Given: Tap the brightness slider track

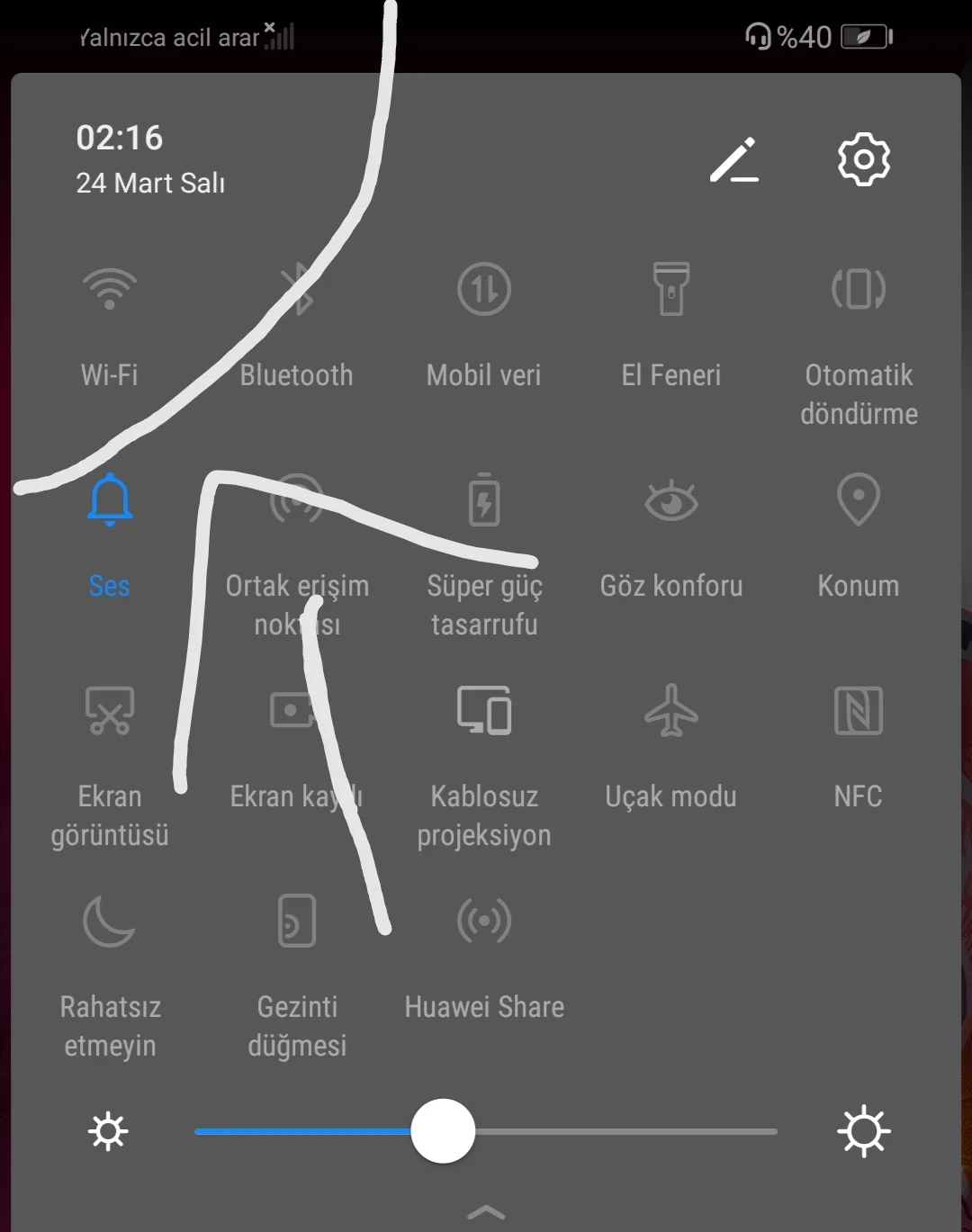Looking at the screenshot, I should point(630,1131).
